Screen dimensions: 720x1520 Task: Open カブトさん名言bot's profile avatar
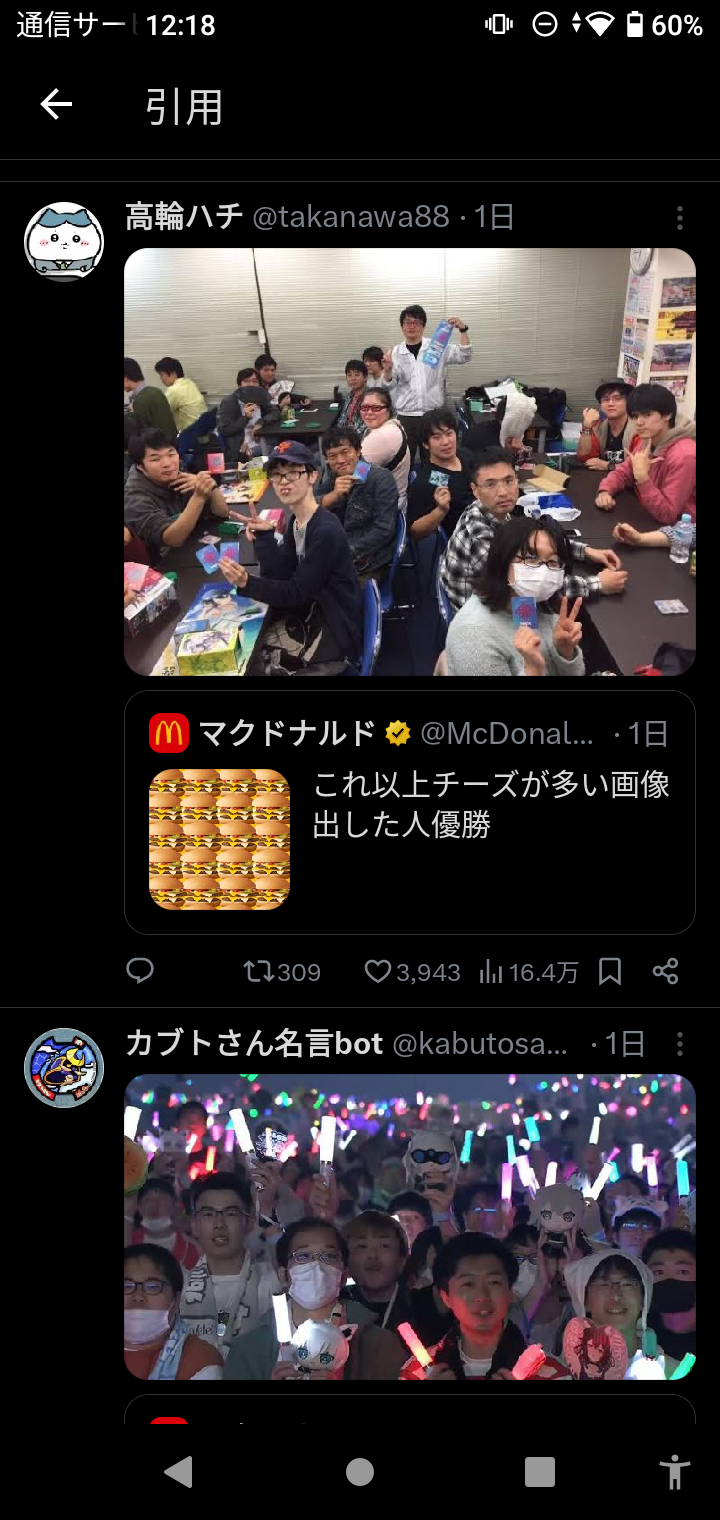tap(64, 1068)
